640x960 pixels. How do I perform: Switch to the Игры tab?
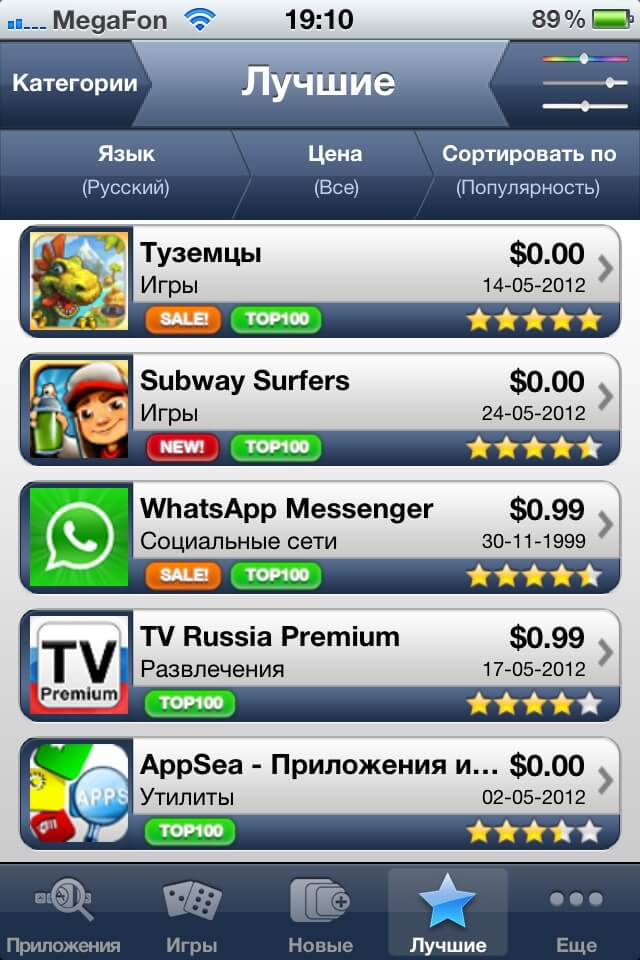pos(192,914)
